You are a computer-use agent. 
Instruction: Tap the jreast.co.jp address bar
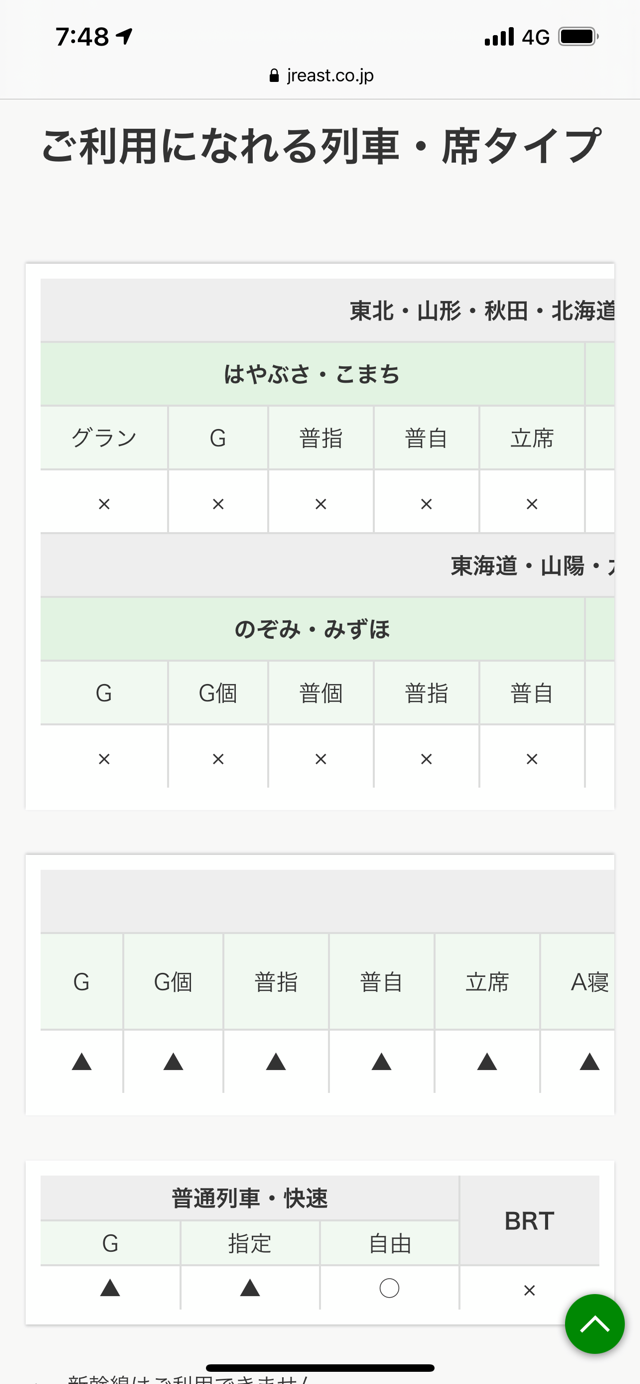coord(321,76)
